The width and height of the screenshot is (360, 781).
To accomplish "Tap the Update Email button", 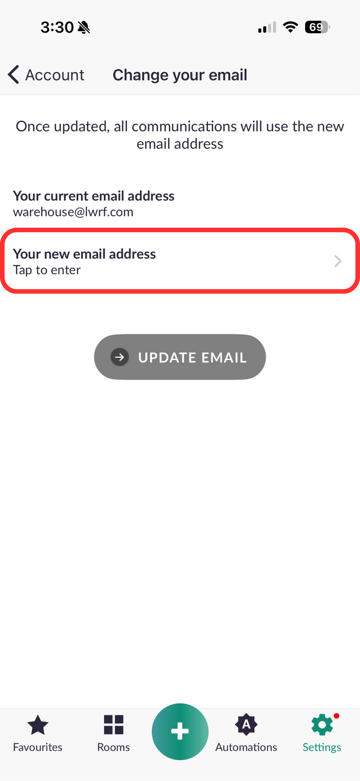I will (180, 357).
